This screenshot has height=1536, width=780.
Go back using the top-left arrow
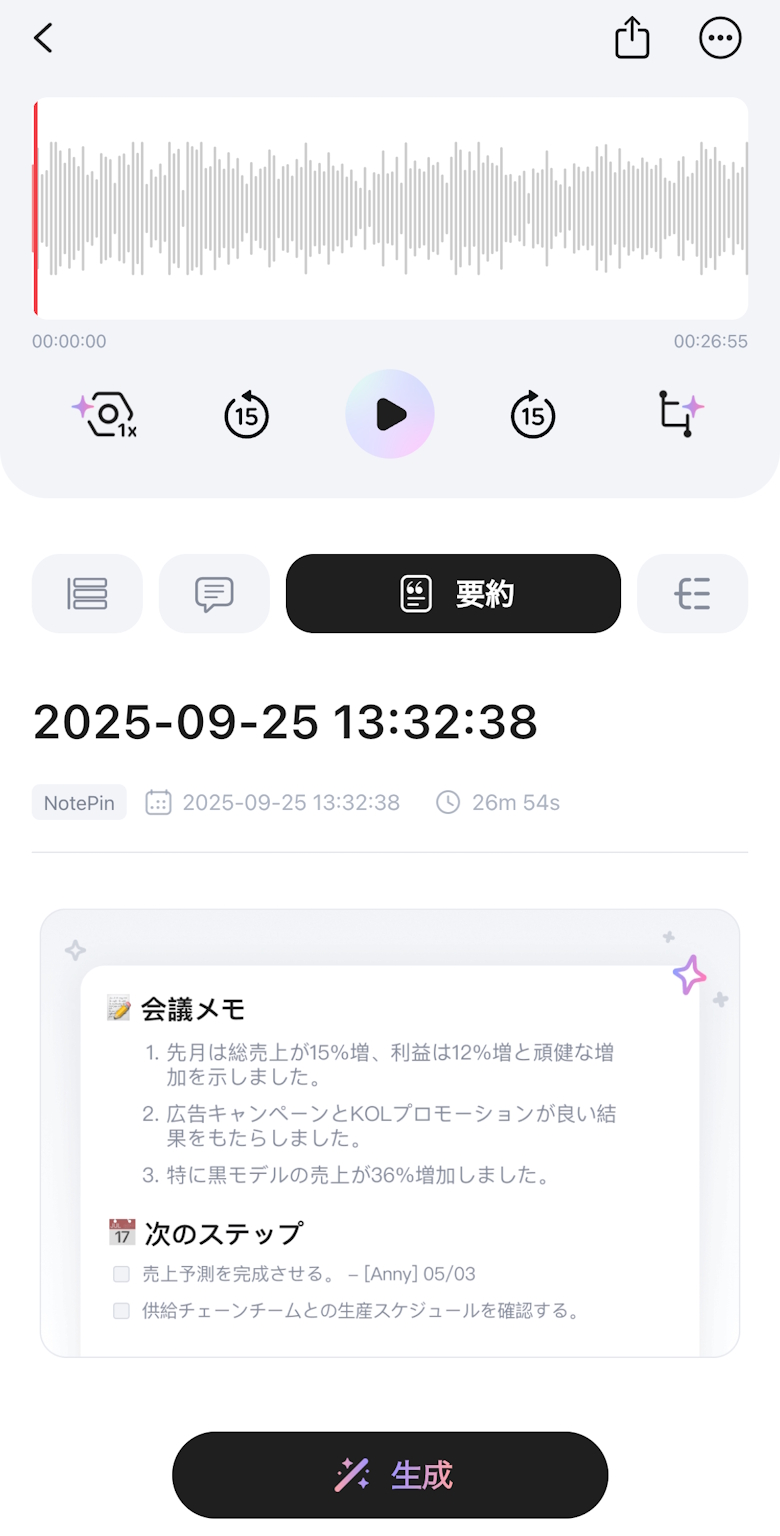(x=43, y=39)
